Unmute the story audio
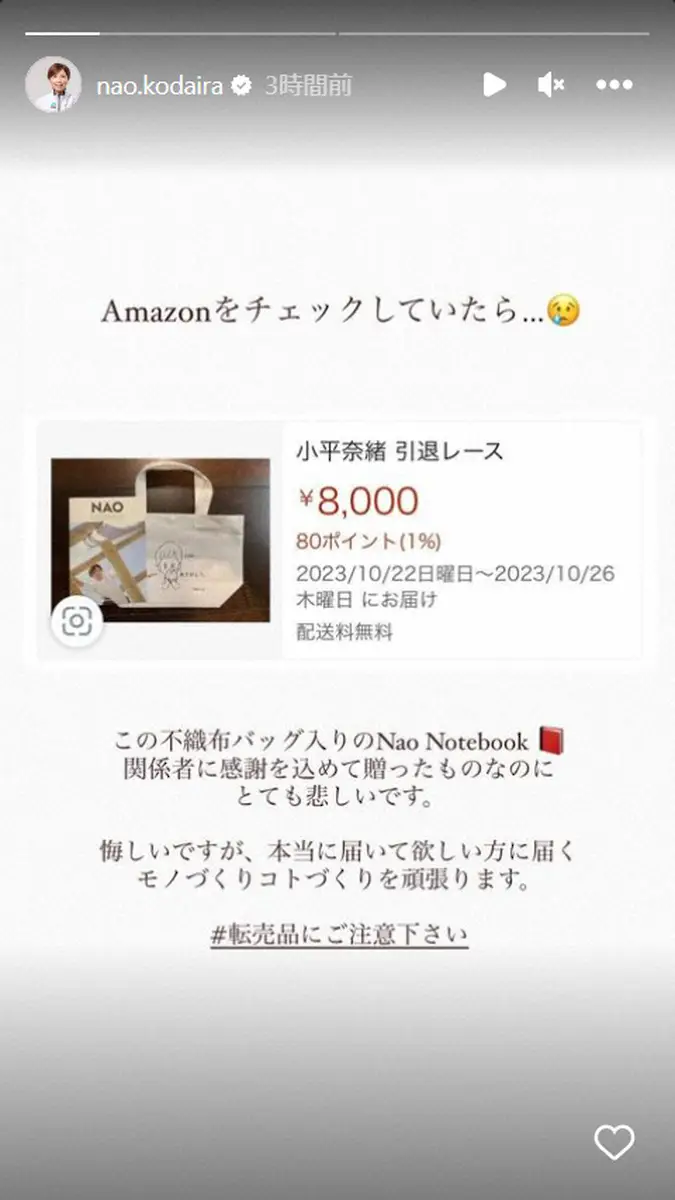Viewport: 675px width, 1200px height. pos(552,85)
